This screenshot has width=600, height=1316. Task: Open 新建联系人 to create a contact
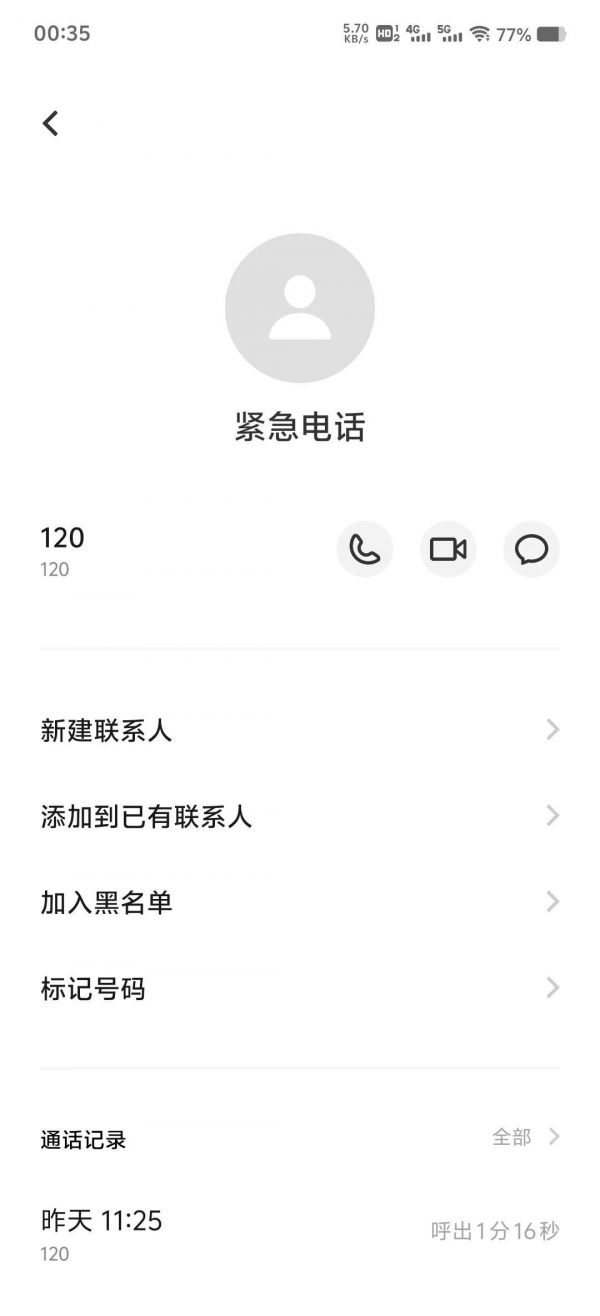pyautogui.click(x=300, y=731)
